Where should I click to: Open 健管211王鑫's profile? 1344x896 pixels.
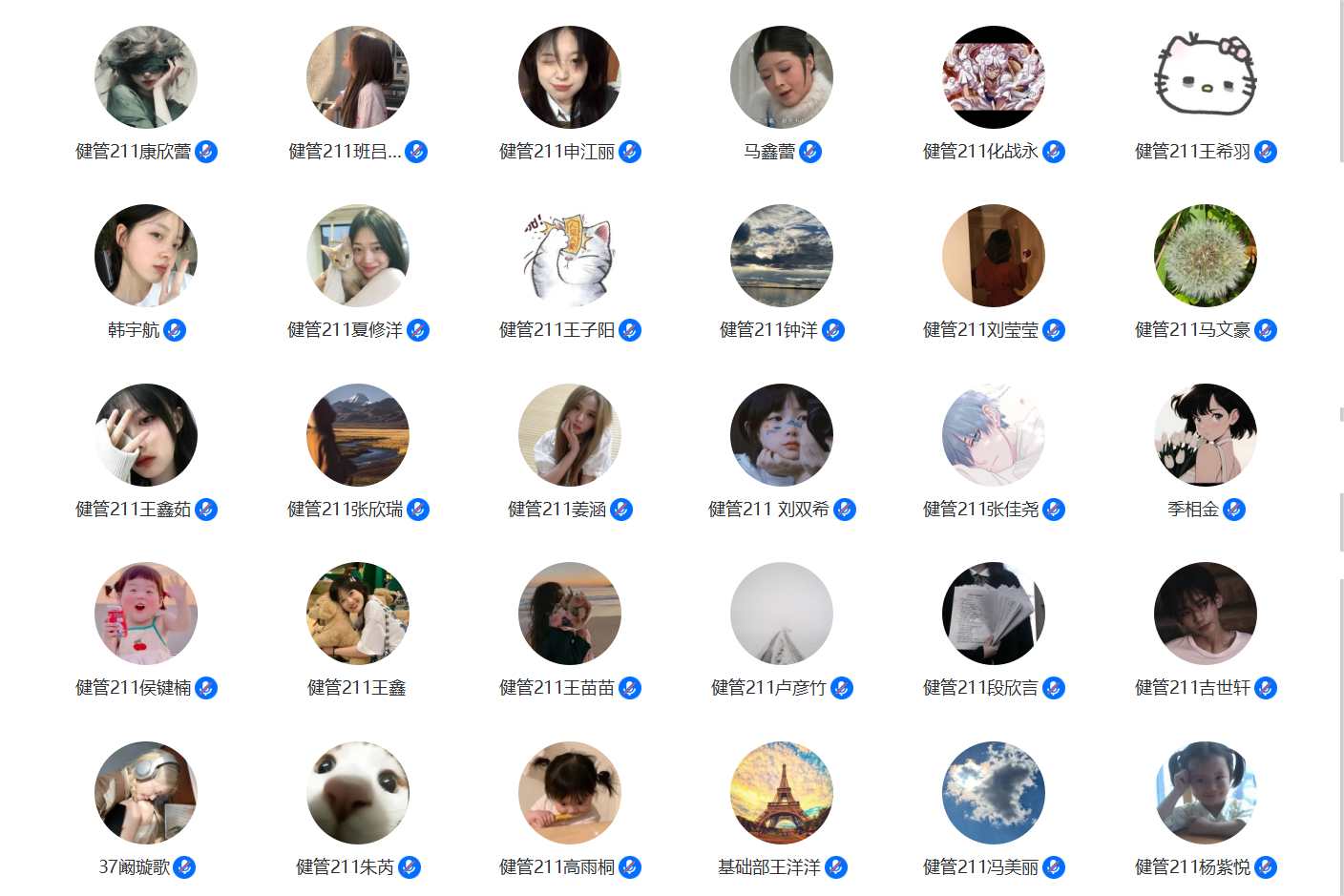358,614
